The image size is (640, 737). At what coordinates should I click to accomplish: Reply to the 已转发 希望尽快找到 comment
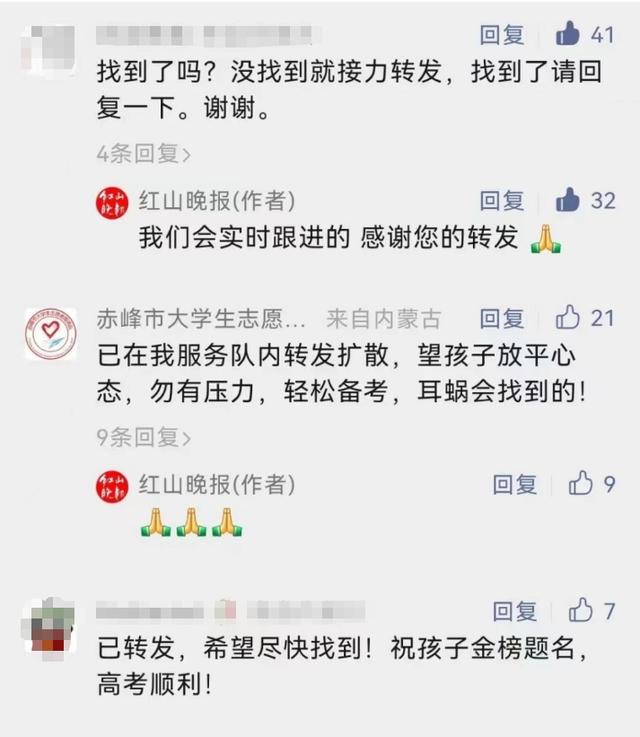(x=514, y=610)
